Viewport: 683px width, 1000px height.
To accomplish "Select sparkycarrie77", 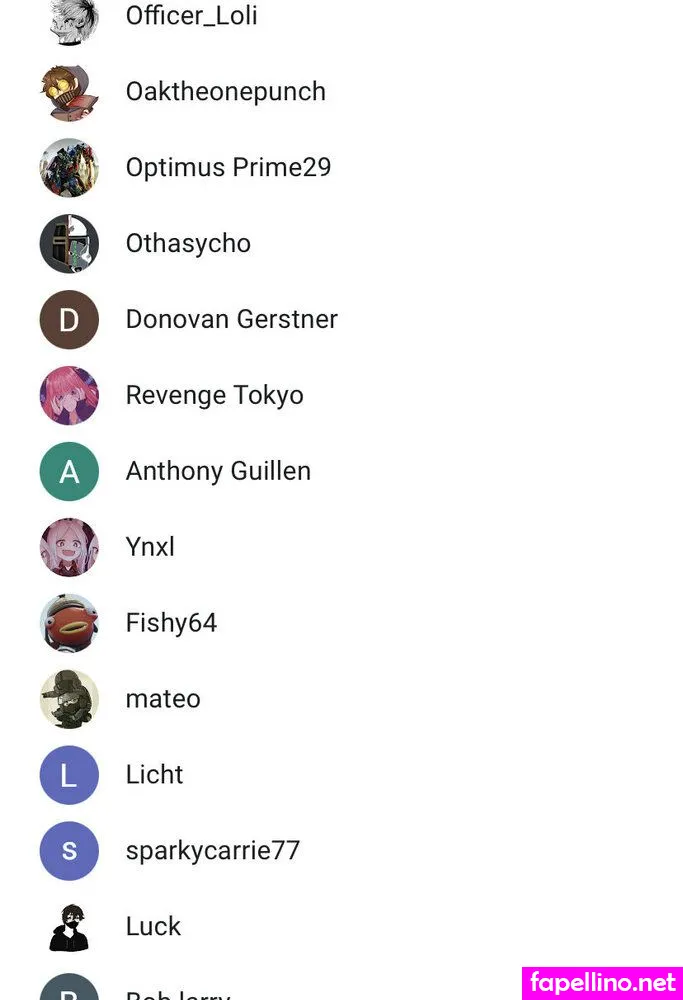I will pyautogui.click(x=212, y=851).
